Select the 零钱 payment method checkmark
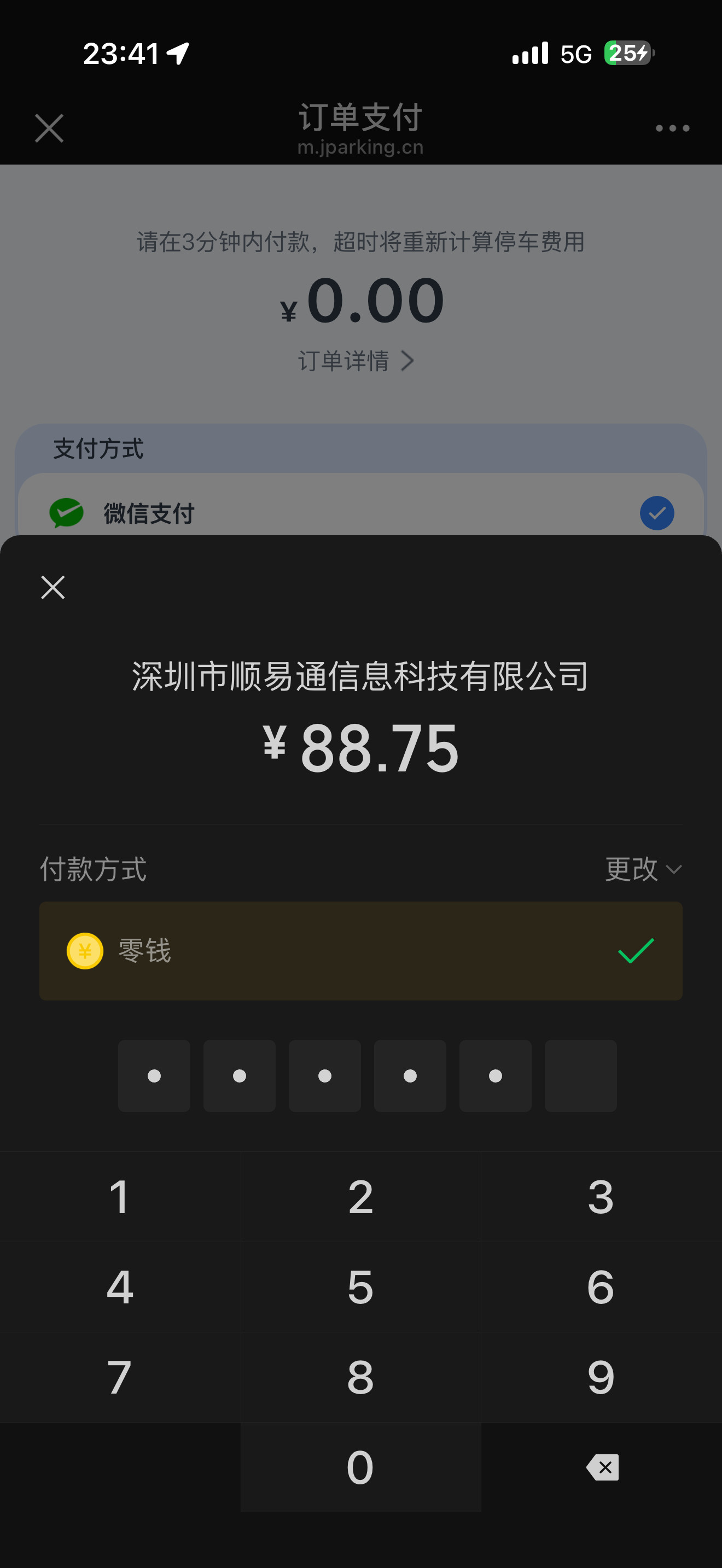722x1568 pixels. [x=636, y=950]
